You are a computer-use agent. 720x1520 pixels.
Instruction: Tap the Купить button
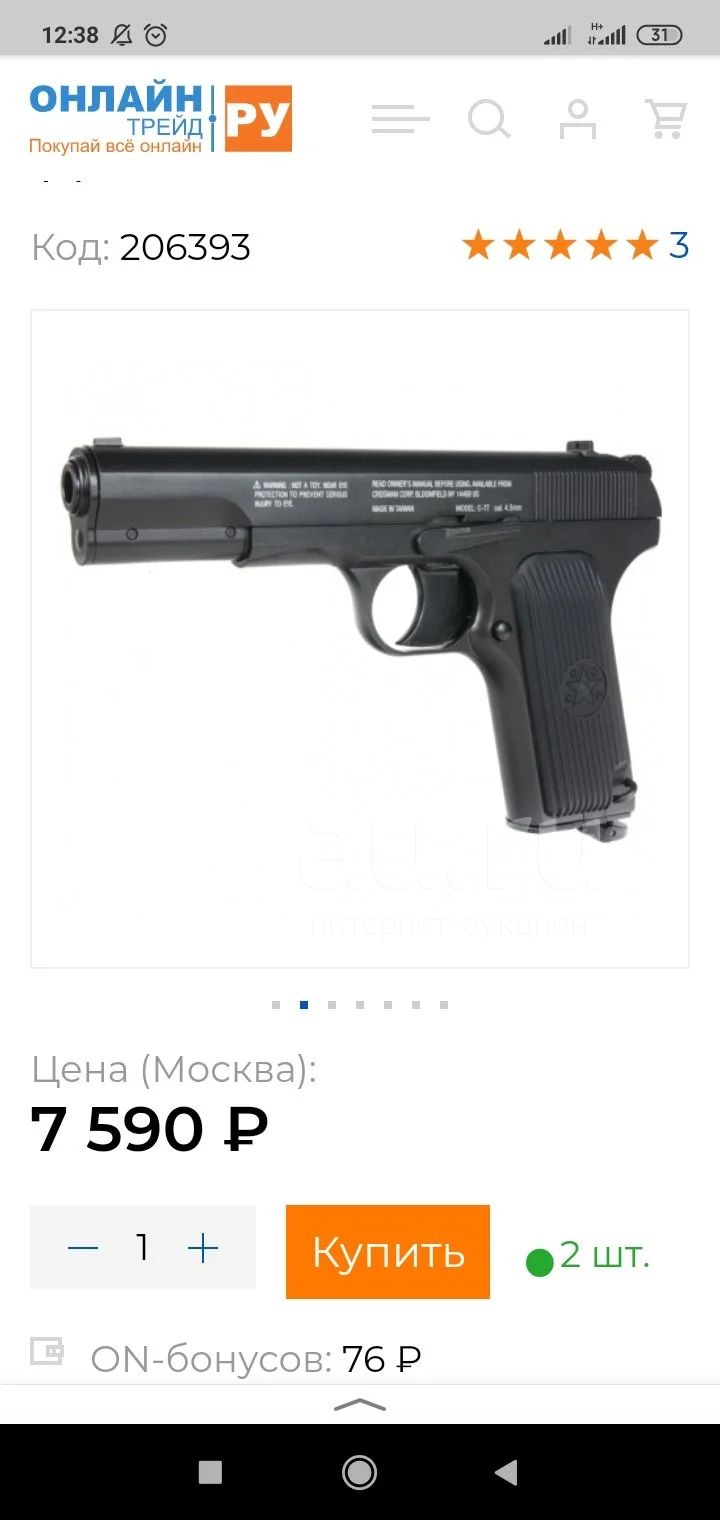(388, 1252)
